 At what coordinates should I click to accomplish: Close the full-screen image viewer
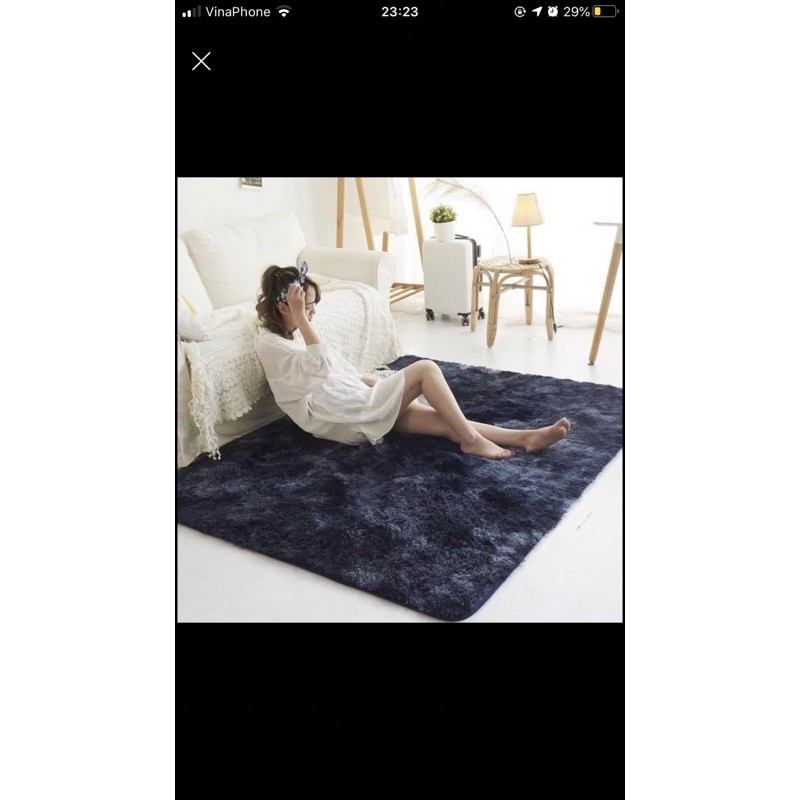pos(201,61)
